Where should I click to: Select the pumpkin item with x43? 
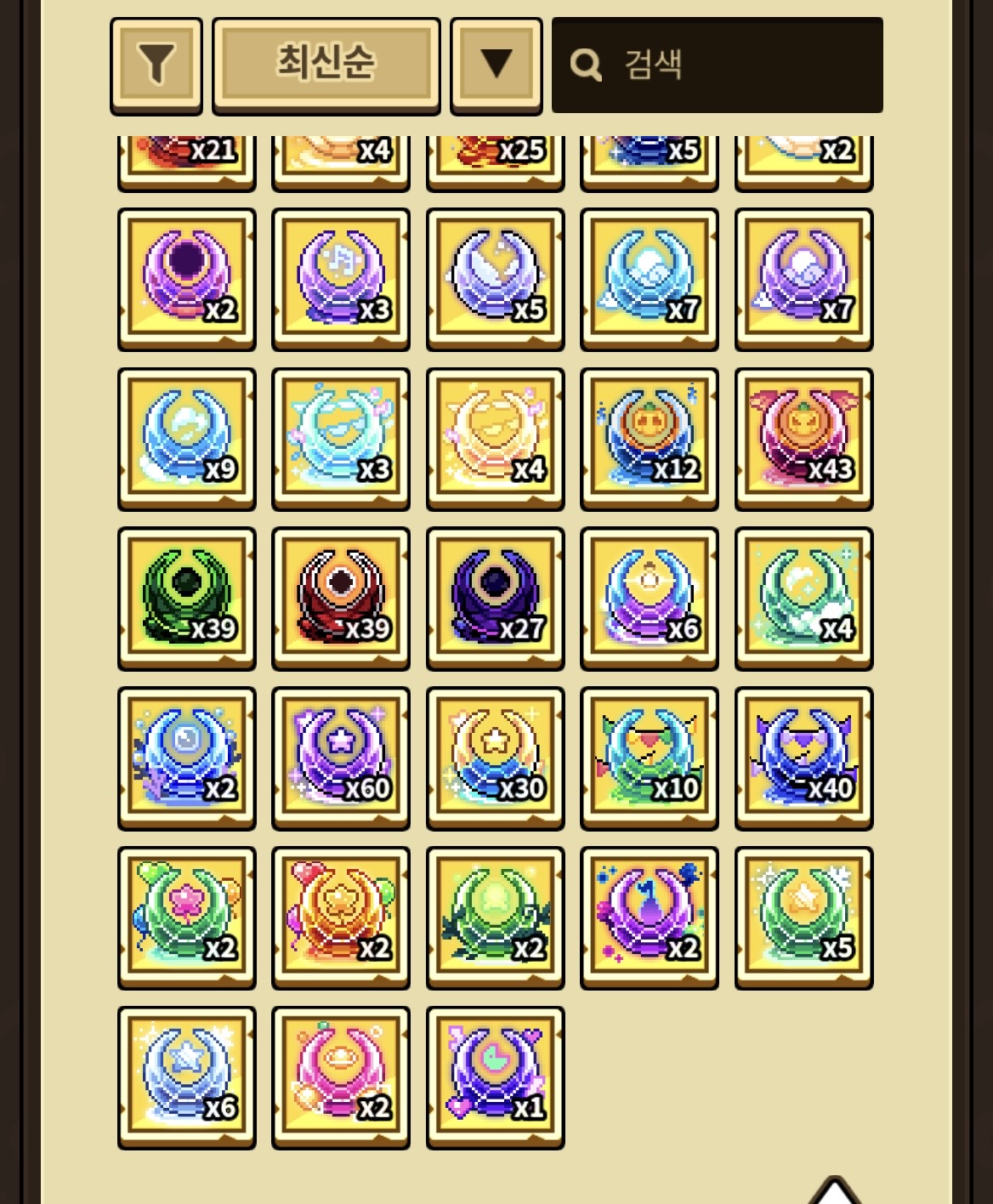coord(804,440)
